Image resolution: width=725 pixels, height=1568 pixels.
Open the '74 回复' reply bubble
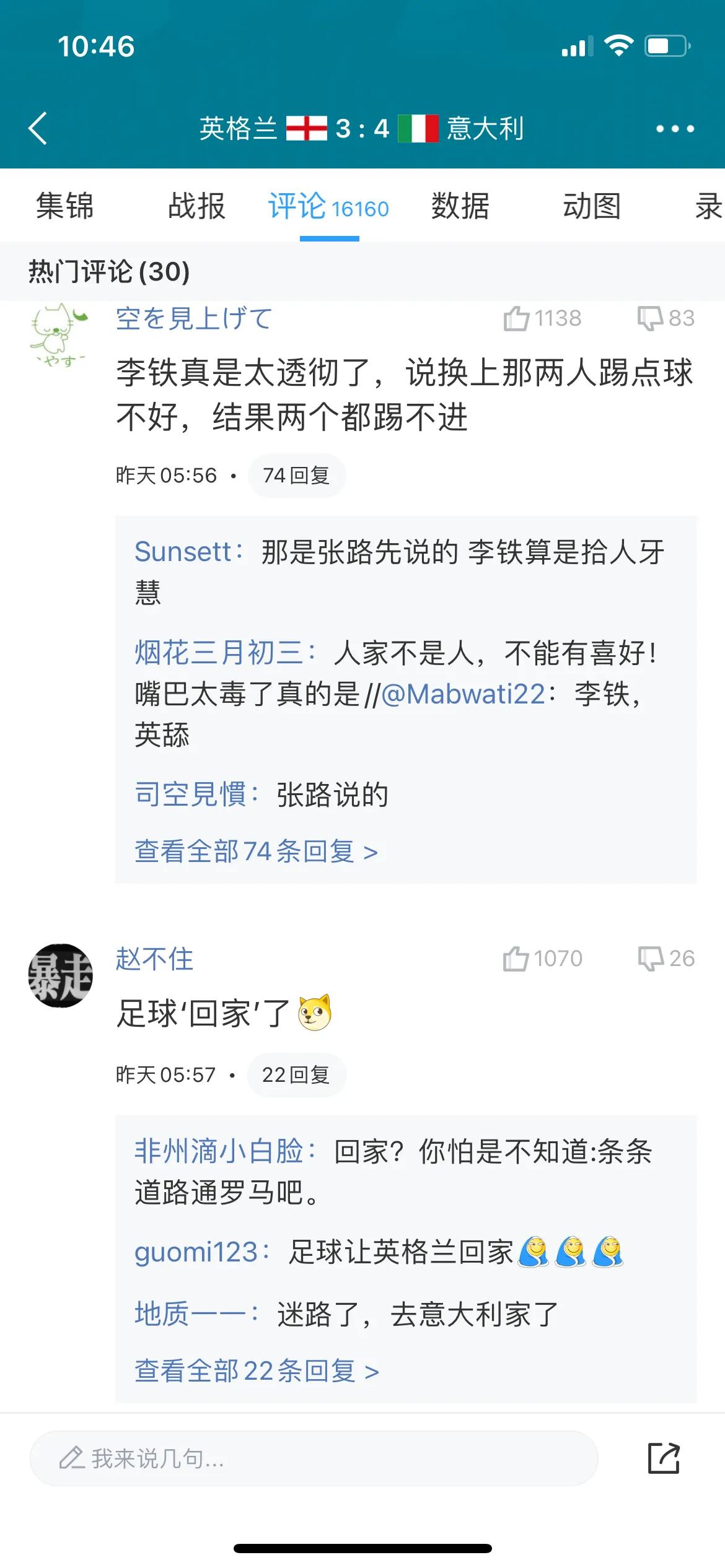click(297, 475)
